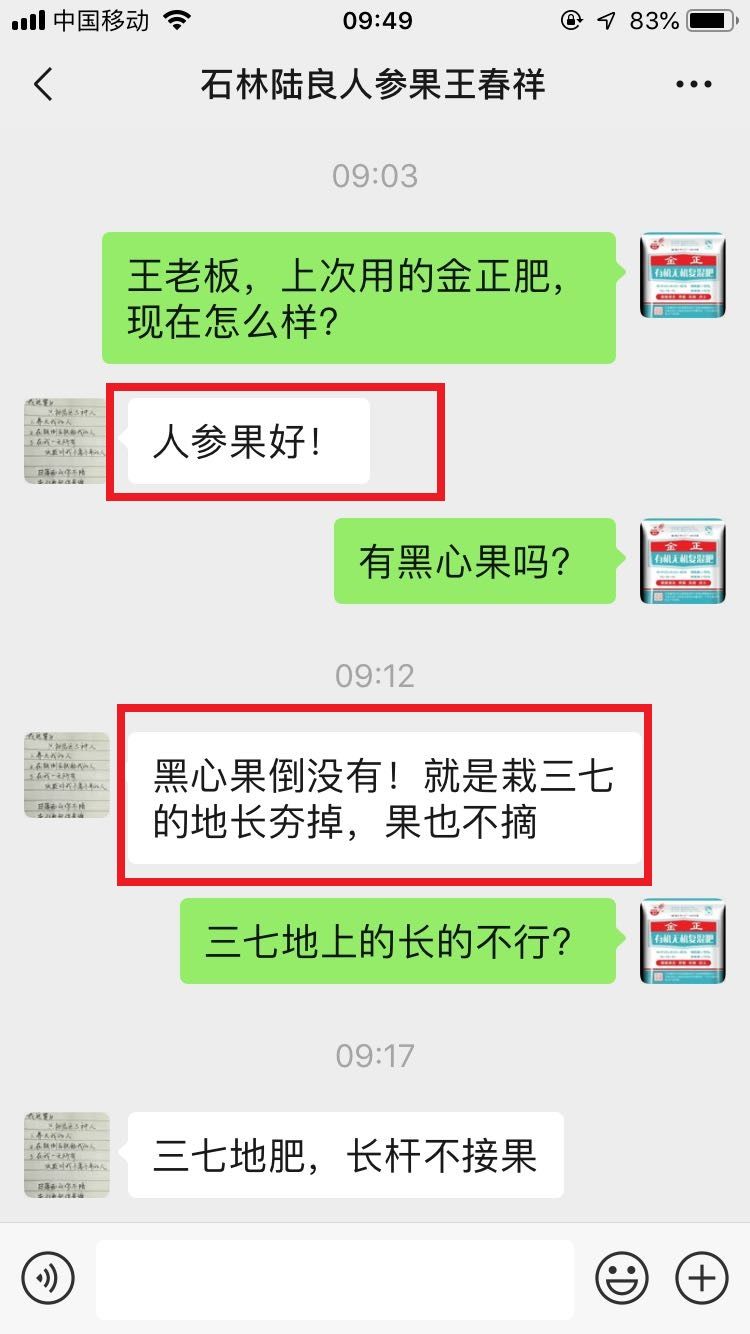Switch to voice message input

click(x=48, y=1277)
